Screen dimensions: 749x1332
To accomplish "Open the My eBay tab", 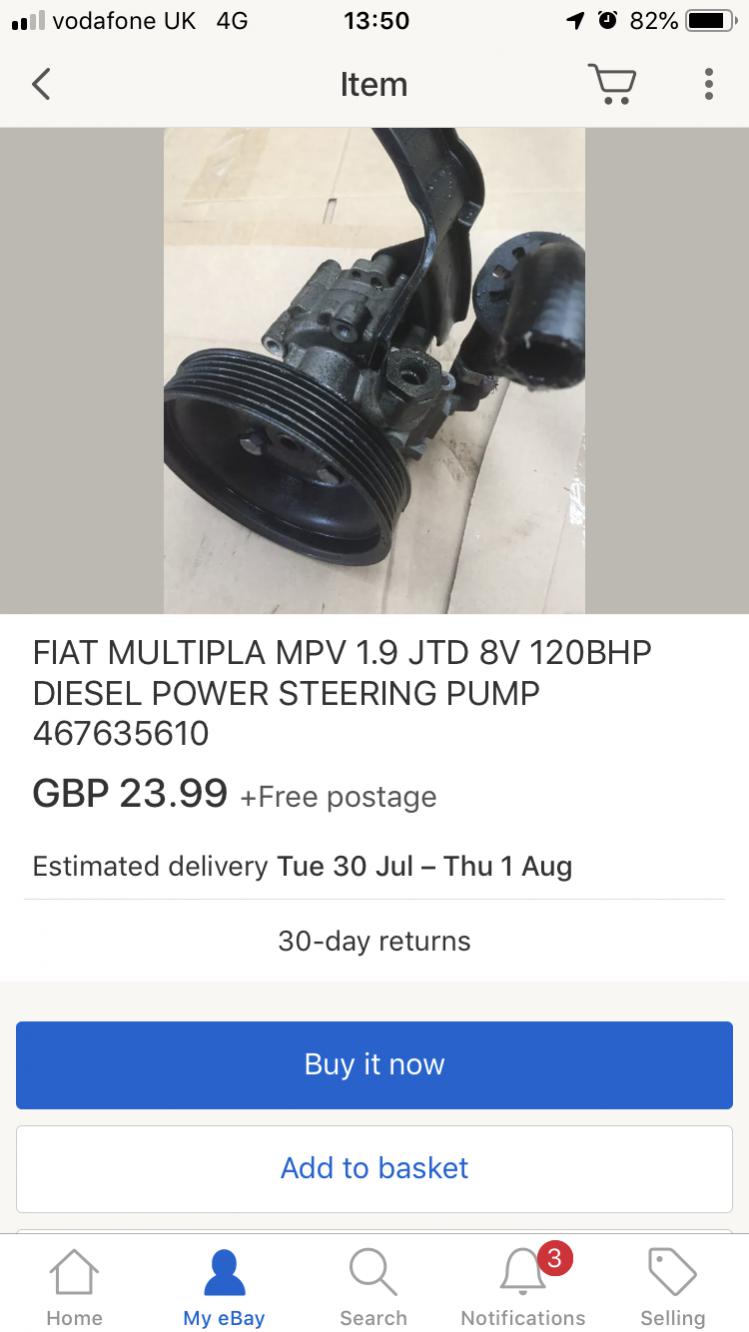I will 224,1289.
